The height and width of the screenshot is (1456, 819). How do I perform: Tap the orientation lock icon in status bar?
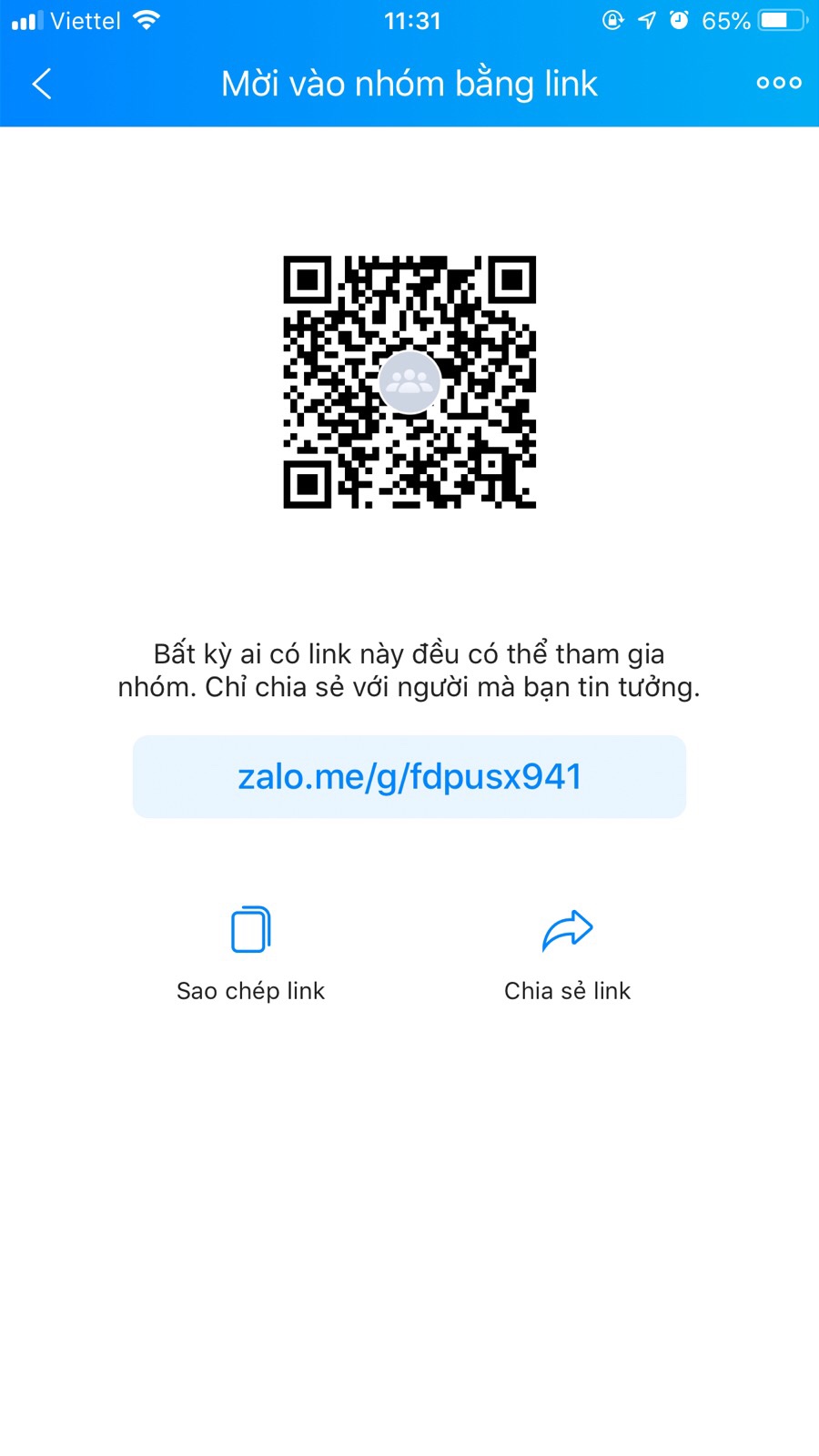[614, 19]
